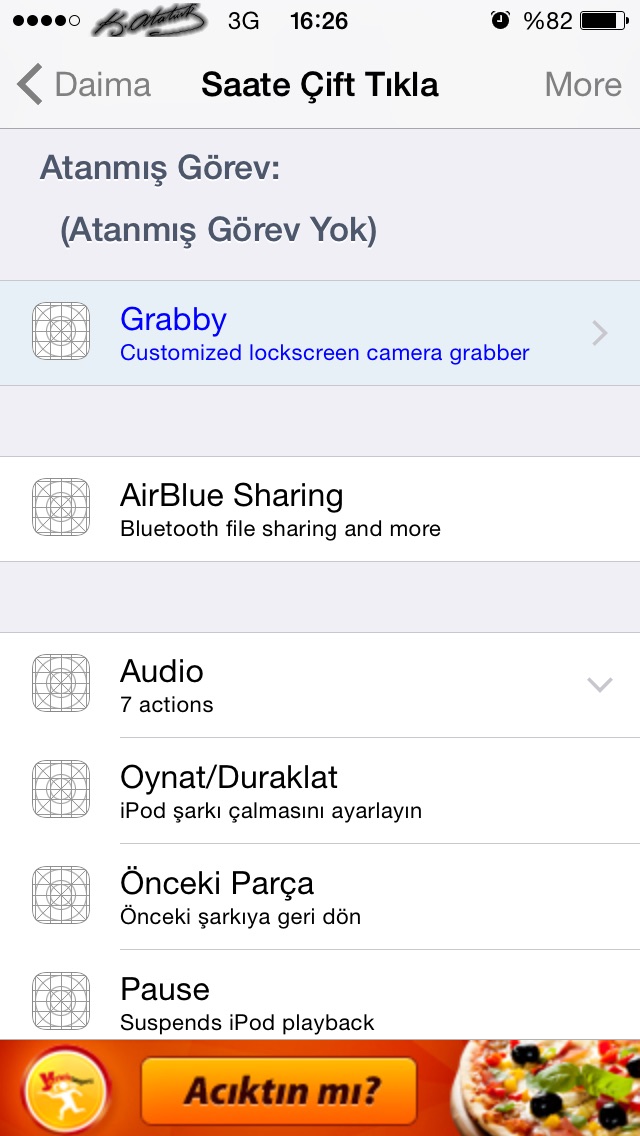This screenshot has width=640, height=1136.
Task: Choose Önceki Parça action
Action: tap(320, 896)
